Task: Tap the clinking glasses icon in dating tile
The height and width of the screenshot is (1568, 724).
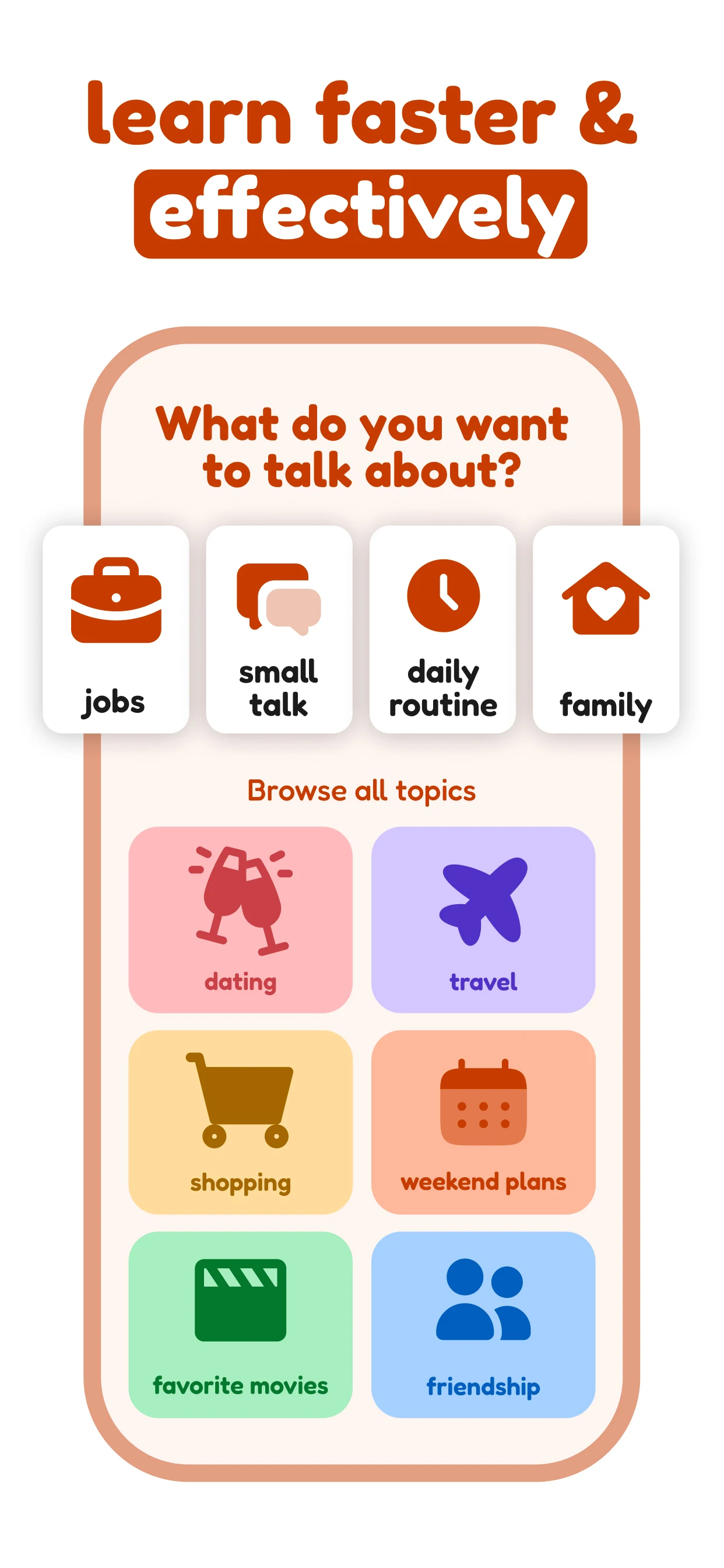Action: pyautogui.click(x=240, y=901)
